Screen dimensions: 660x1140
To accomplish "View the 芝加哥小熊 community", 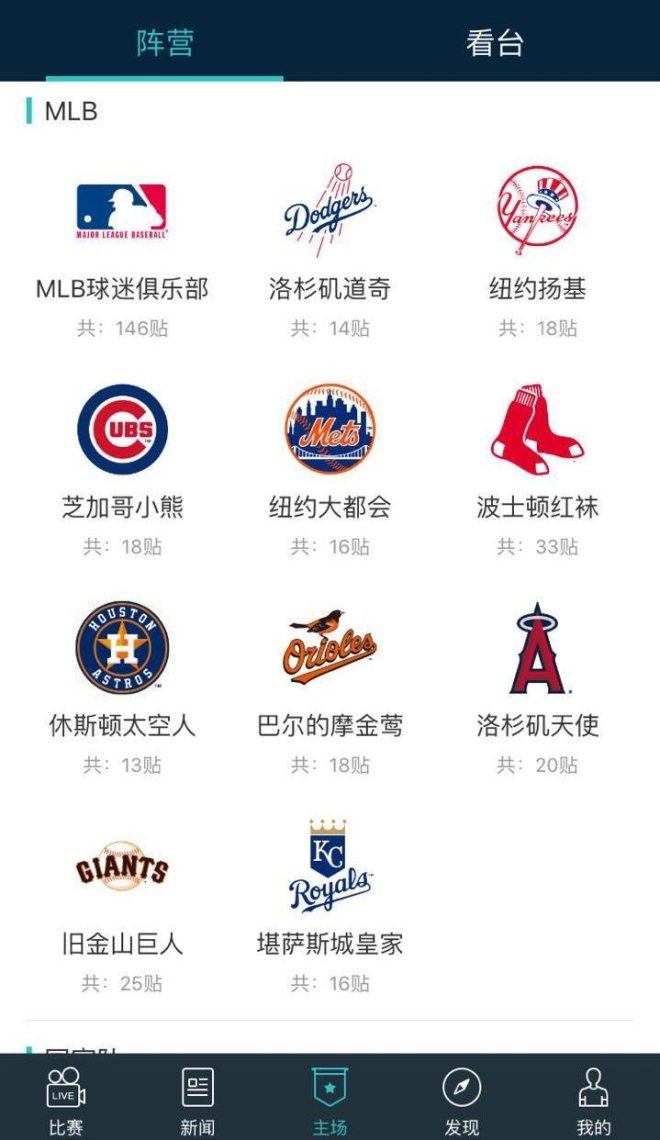I will click(122, 470).
